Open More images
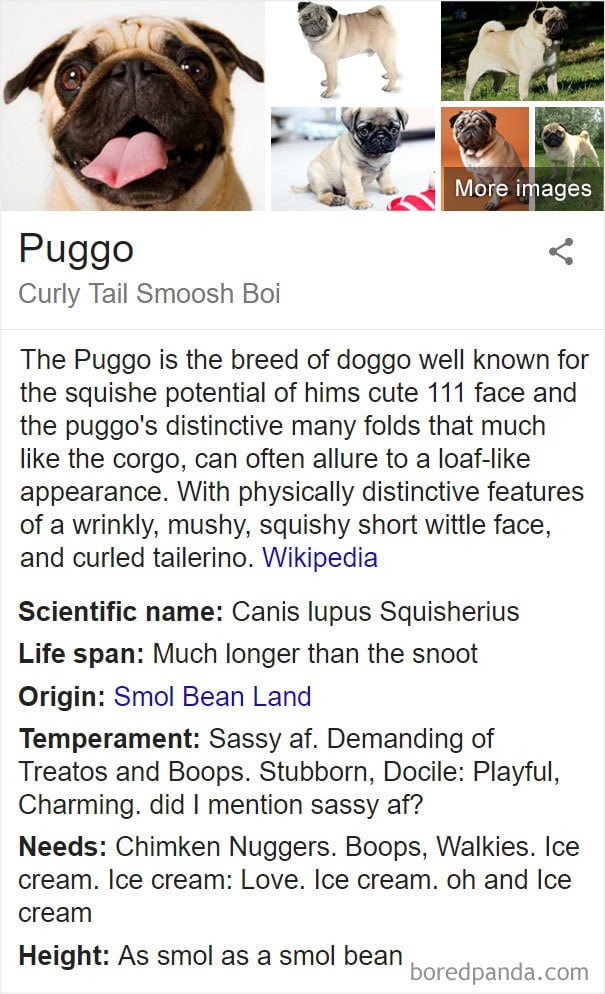This screenshot has width=605, height=994. pyautogui.click(x=523, y=188)
